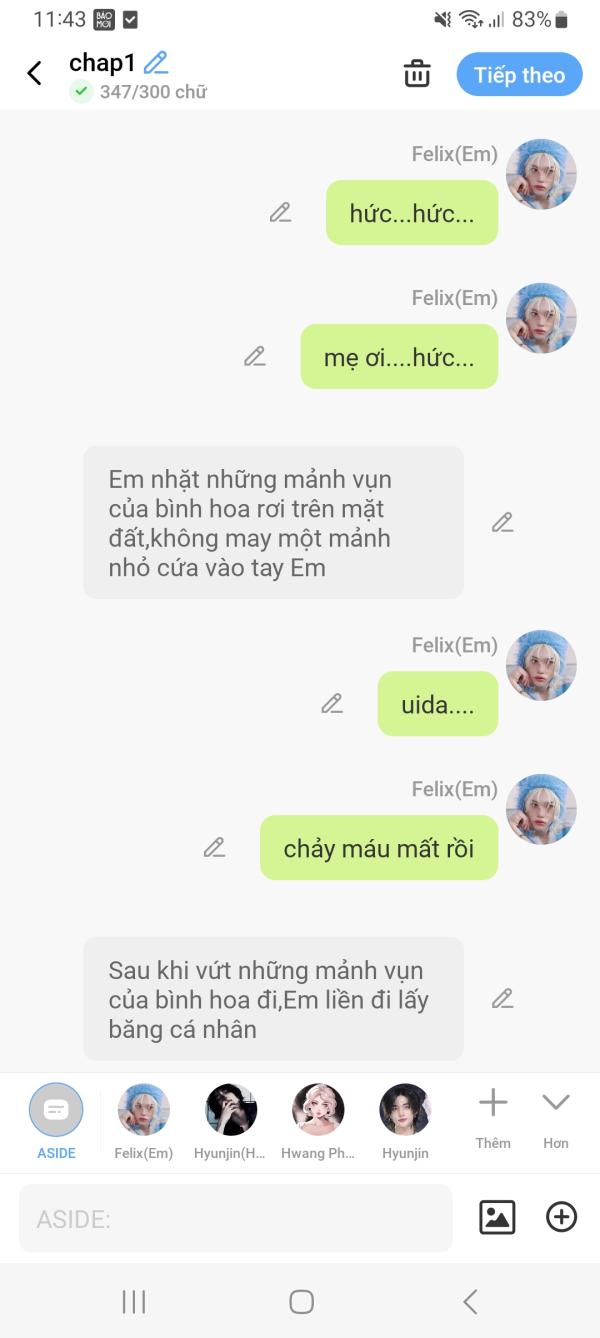
Task: Edit the 'Sau khi vứt' aside text
Action: [502, 998]
